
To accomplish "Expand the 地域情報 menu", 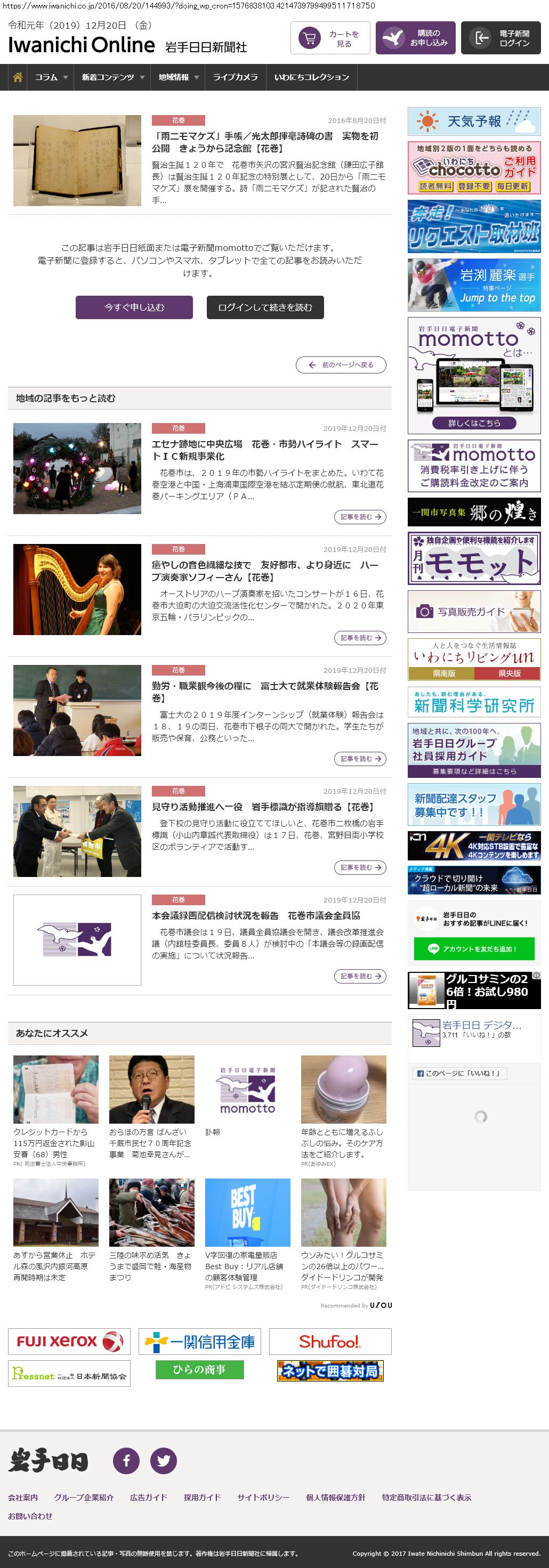I will [x=179, y=77].
